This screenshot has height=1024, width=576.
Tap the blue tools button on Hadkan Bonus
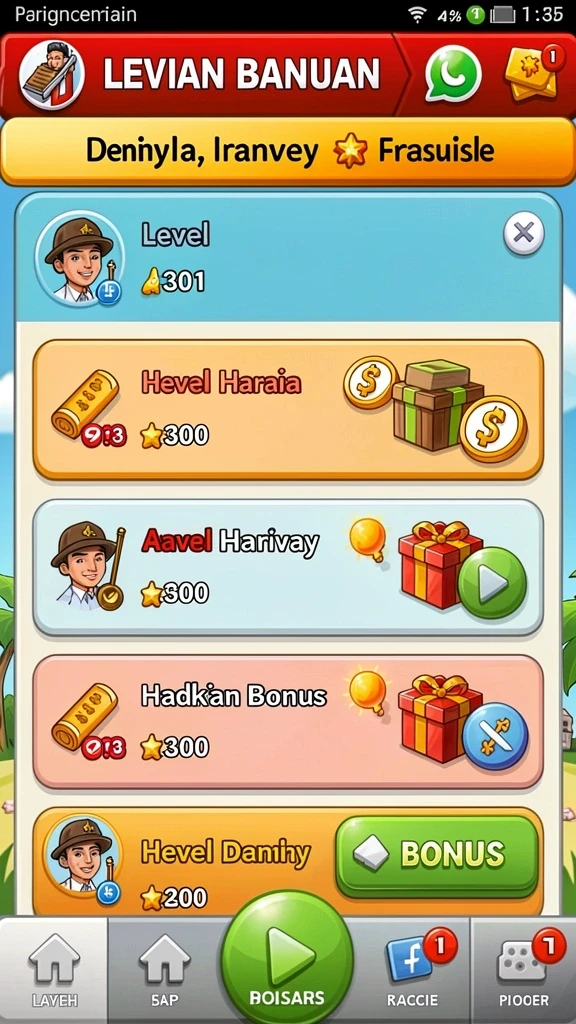496,736
